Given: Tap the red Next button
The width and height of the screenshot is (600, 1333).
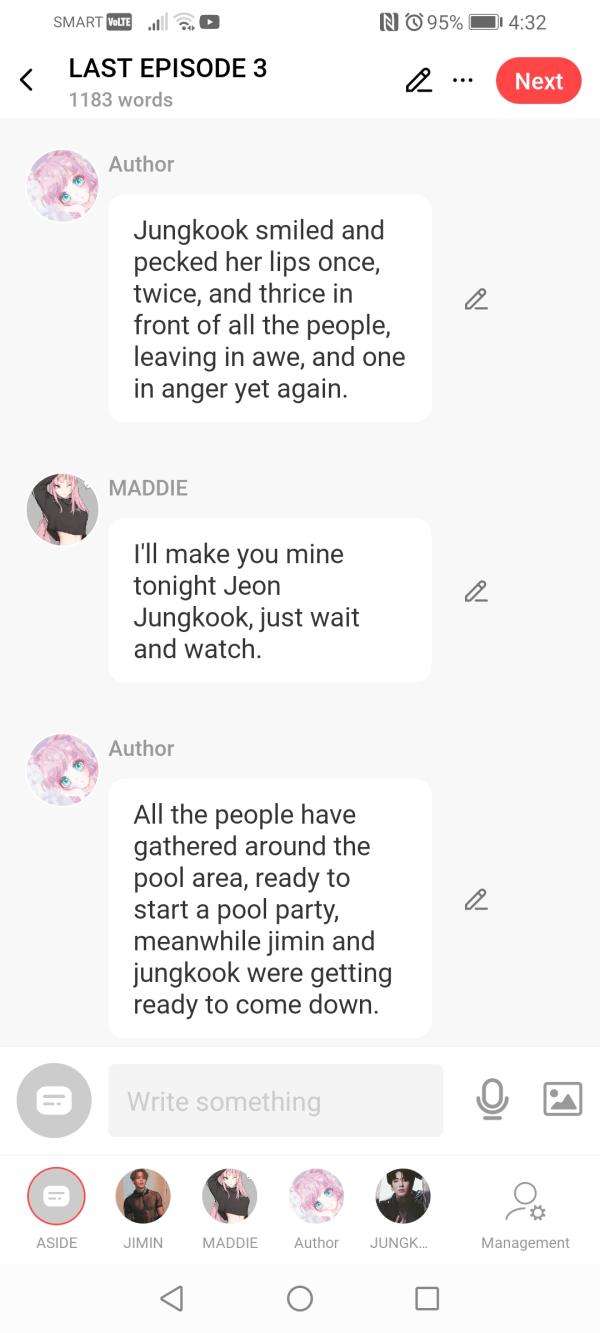Looking at the screenshot, I should (x=538, y=81).
